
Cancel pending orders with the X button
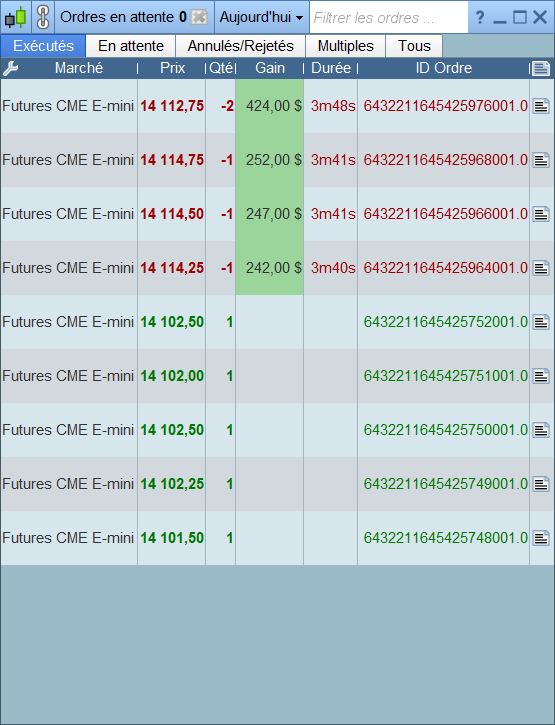[199, 18]
